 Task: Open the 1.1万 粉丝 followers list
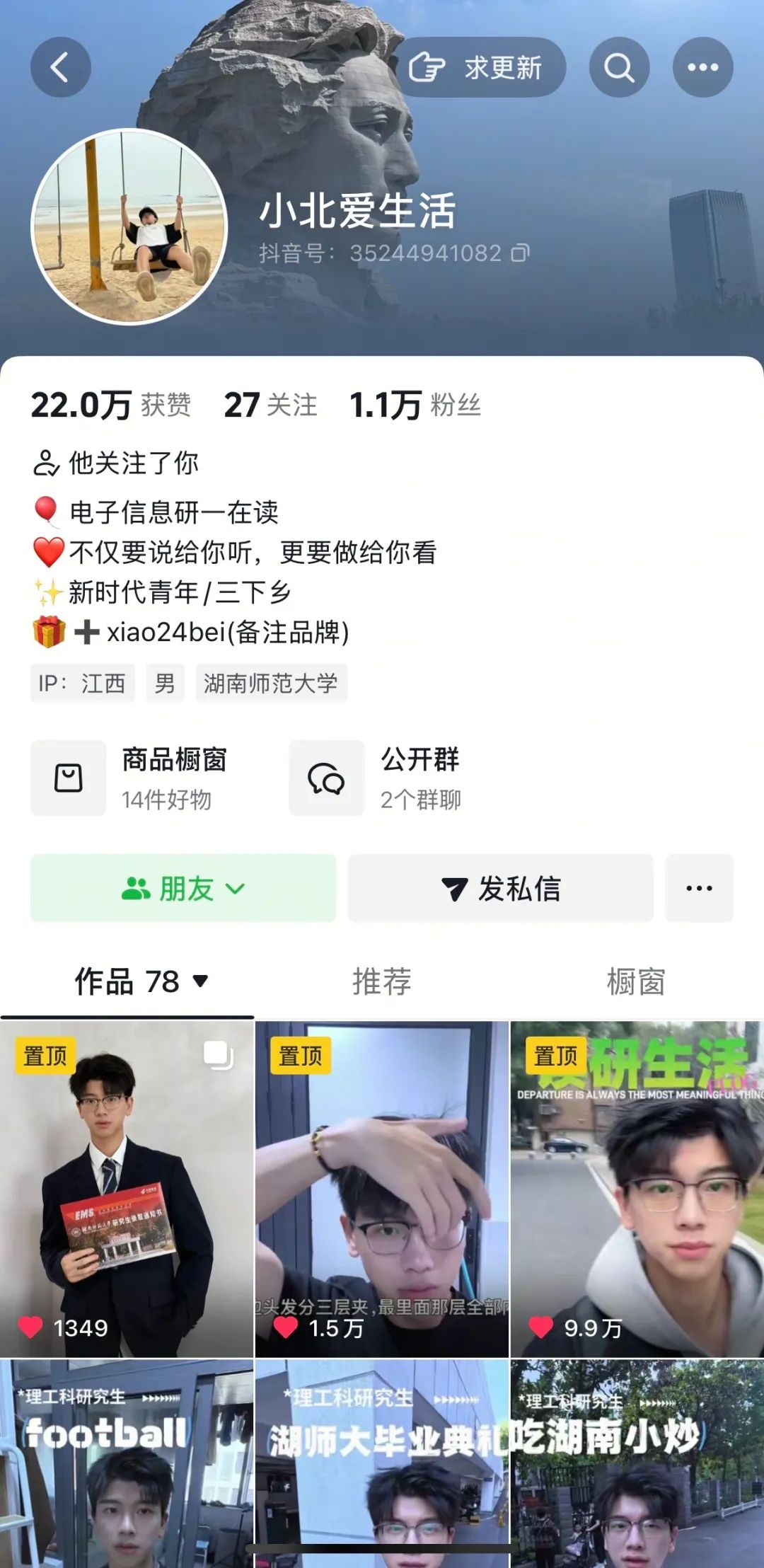(415, 405)
